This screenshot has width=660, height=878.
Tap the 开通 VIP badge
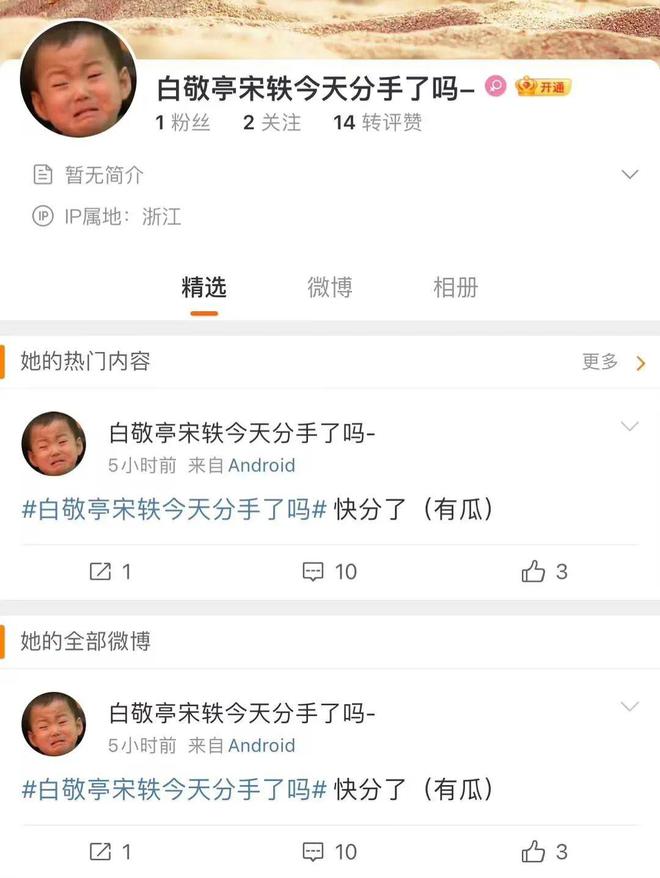pyautogui.click(x=542, y=87)
